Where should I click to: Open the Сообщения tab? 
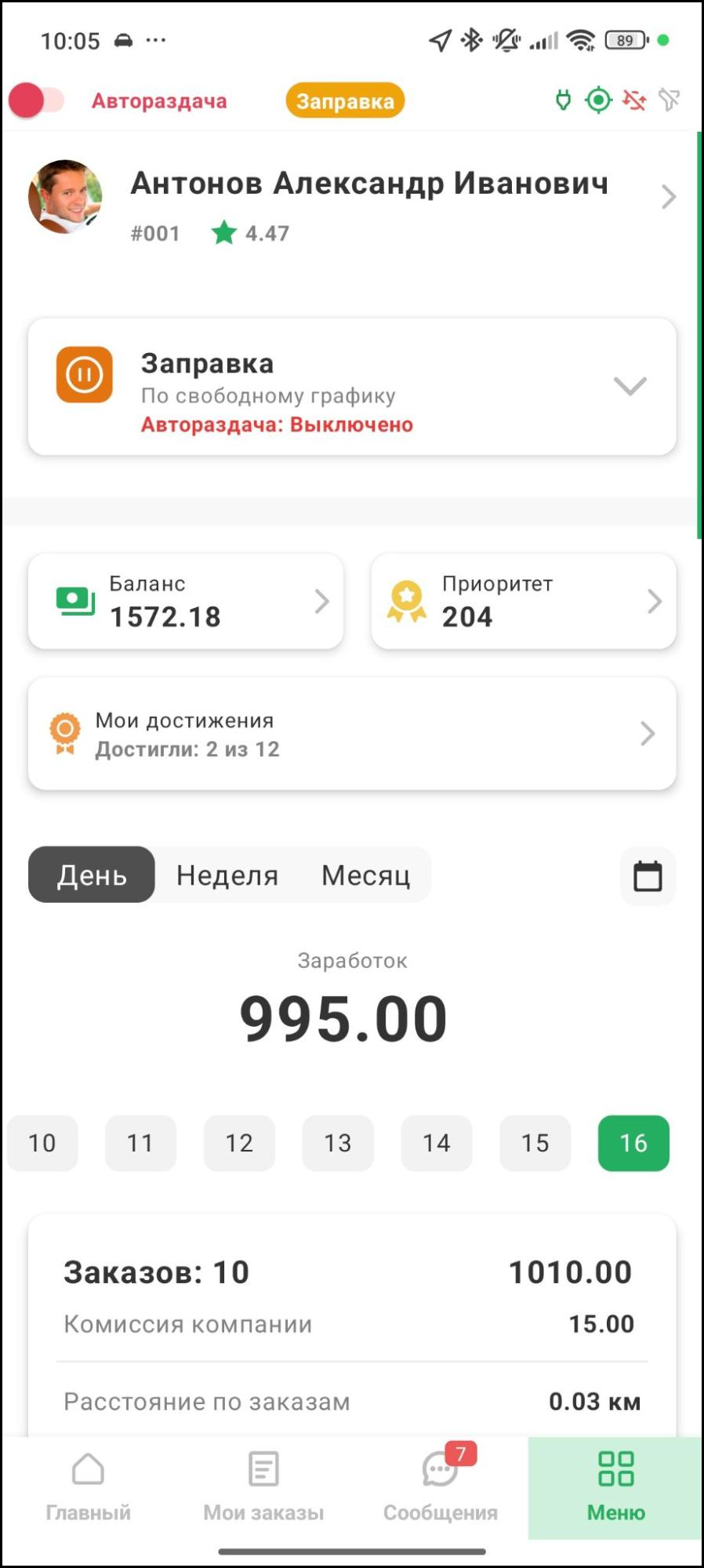(440, 1486)
